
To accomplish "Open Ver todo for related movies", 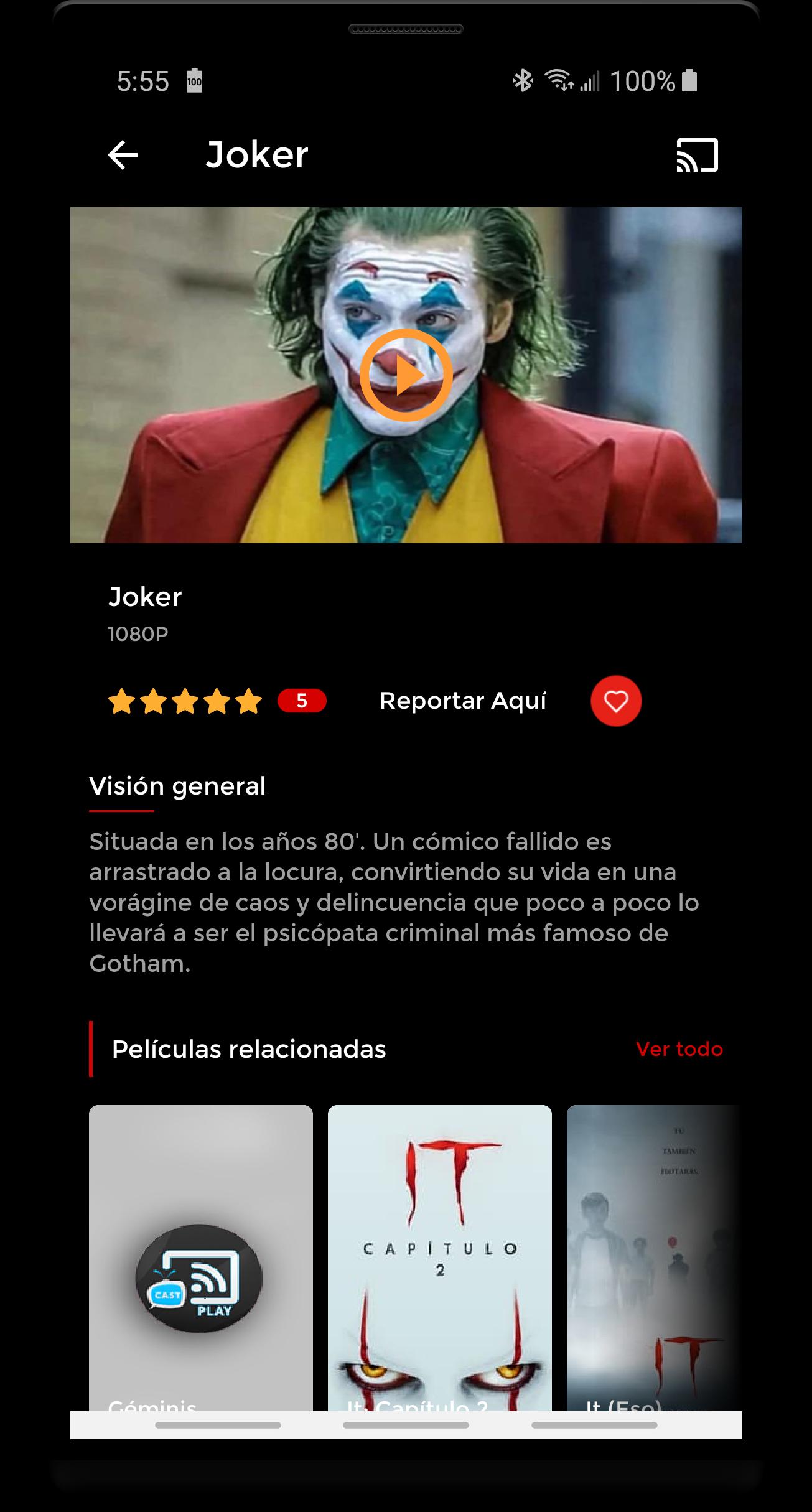I will tap(679, 1049).
